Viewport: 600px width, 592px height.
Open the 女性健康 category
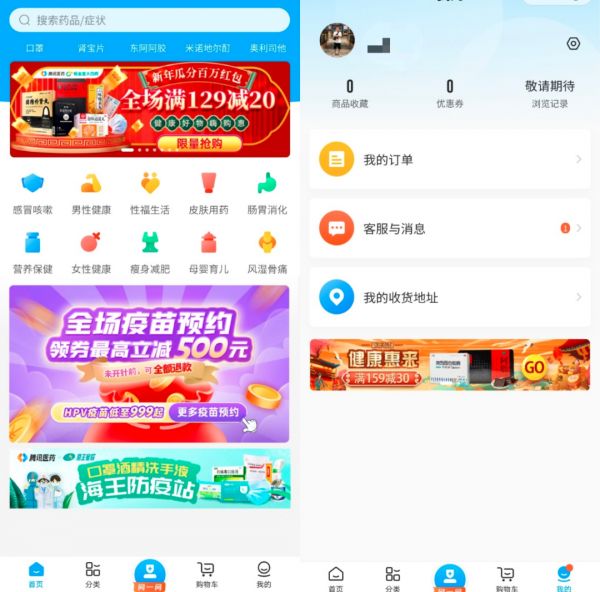(91, 253)
